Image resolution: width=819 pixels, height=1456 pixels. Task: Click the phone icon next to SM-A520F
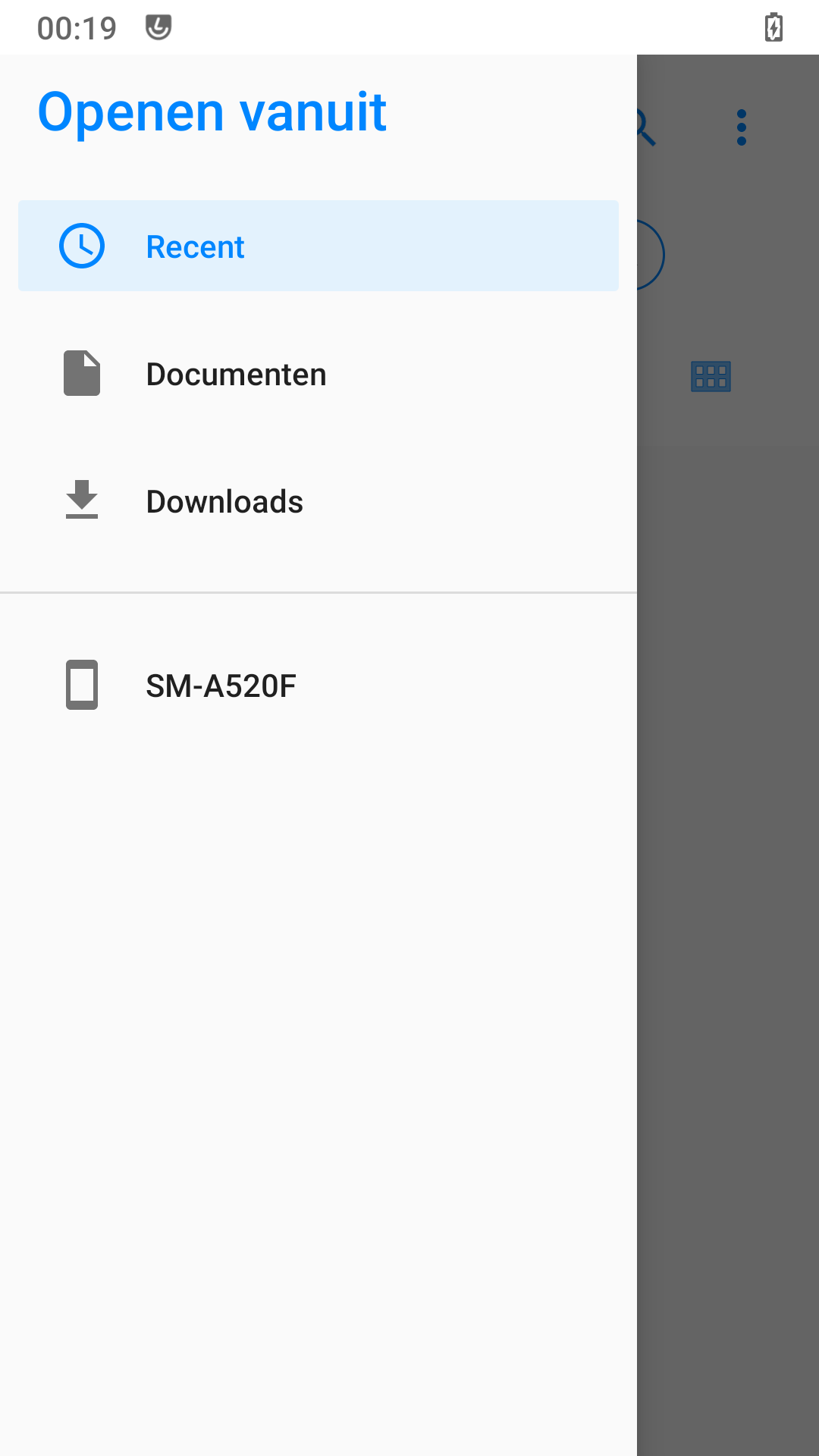[82, 686]
